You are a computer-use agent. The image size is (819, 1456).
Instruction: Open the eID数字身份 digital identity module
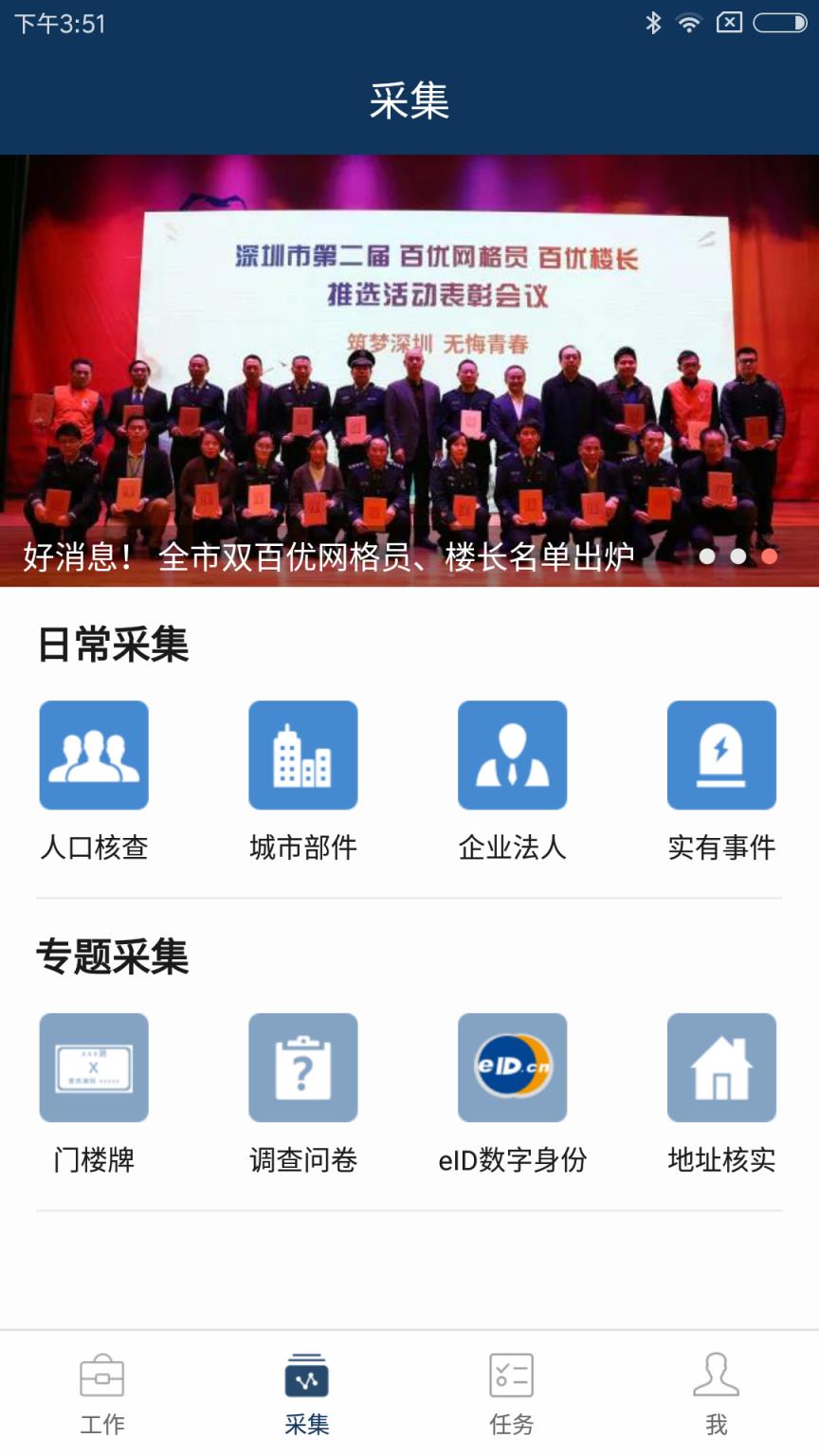(512, 1067)
